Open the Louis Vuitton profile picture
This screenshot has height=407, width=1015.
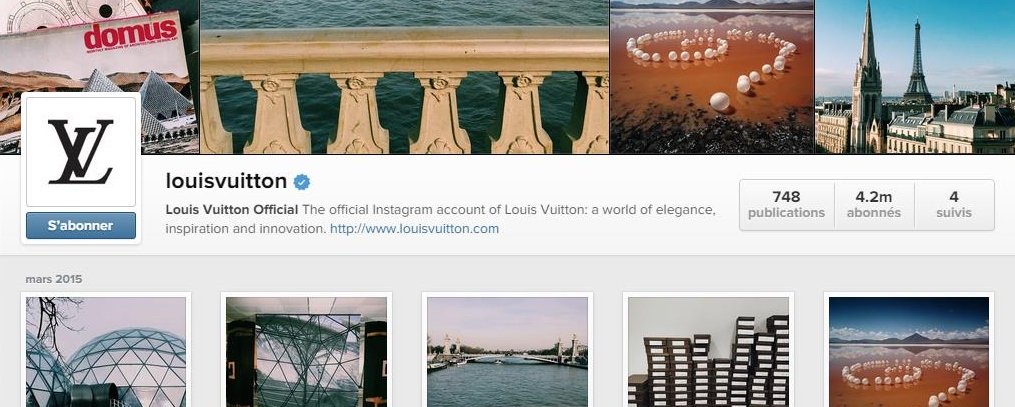(81, 152)
